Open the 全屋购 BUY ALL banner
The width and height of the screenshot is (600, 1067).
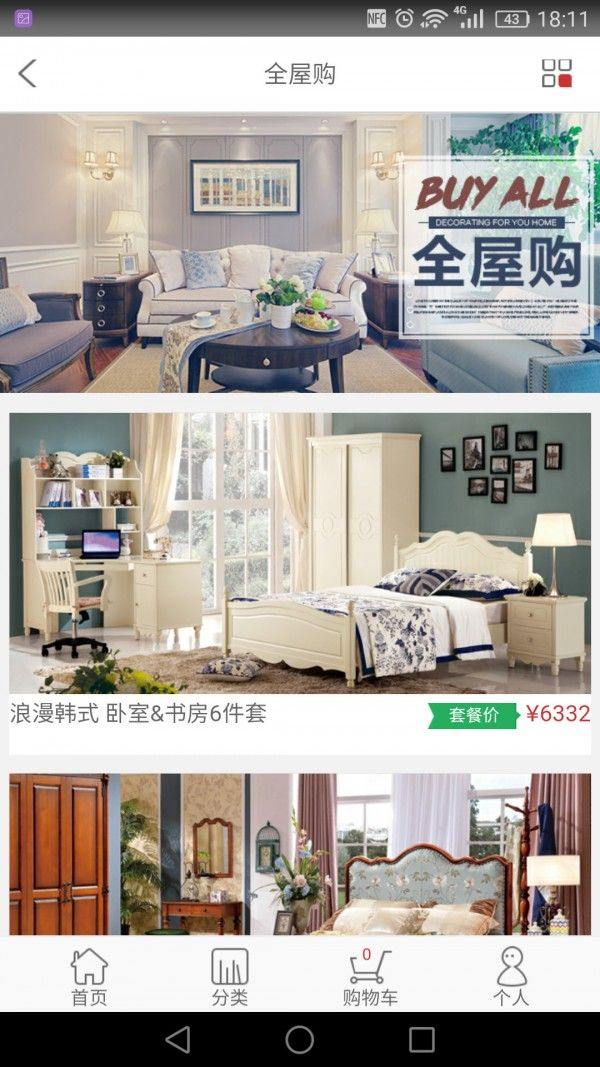coord(300,252)
